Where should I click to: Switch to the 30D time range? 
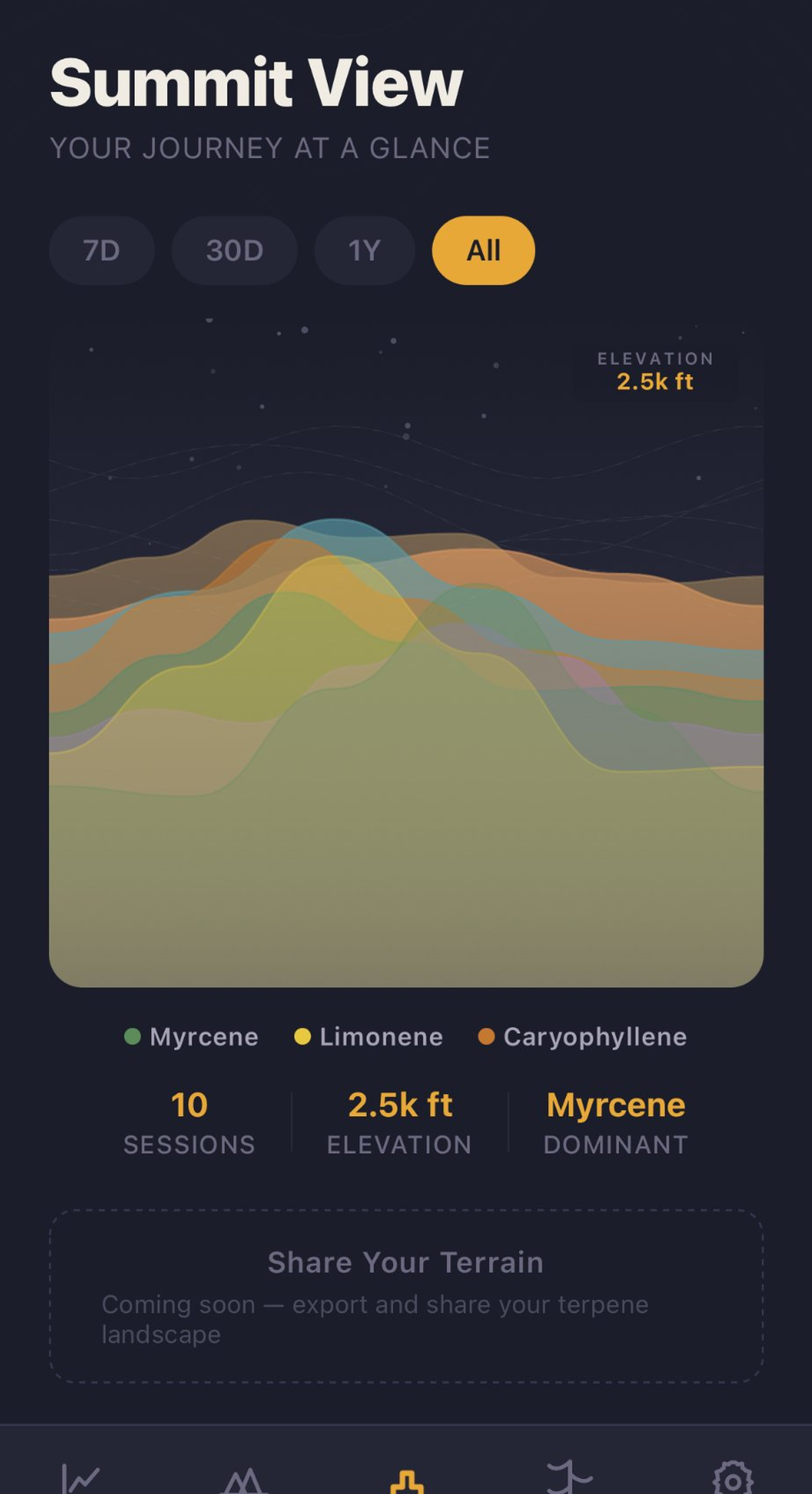(233, 250)
